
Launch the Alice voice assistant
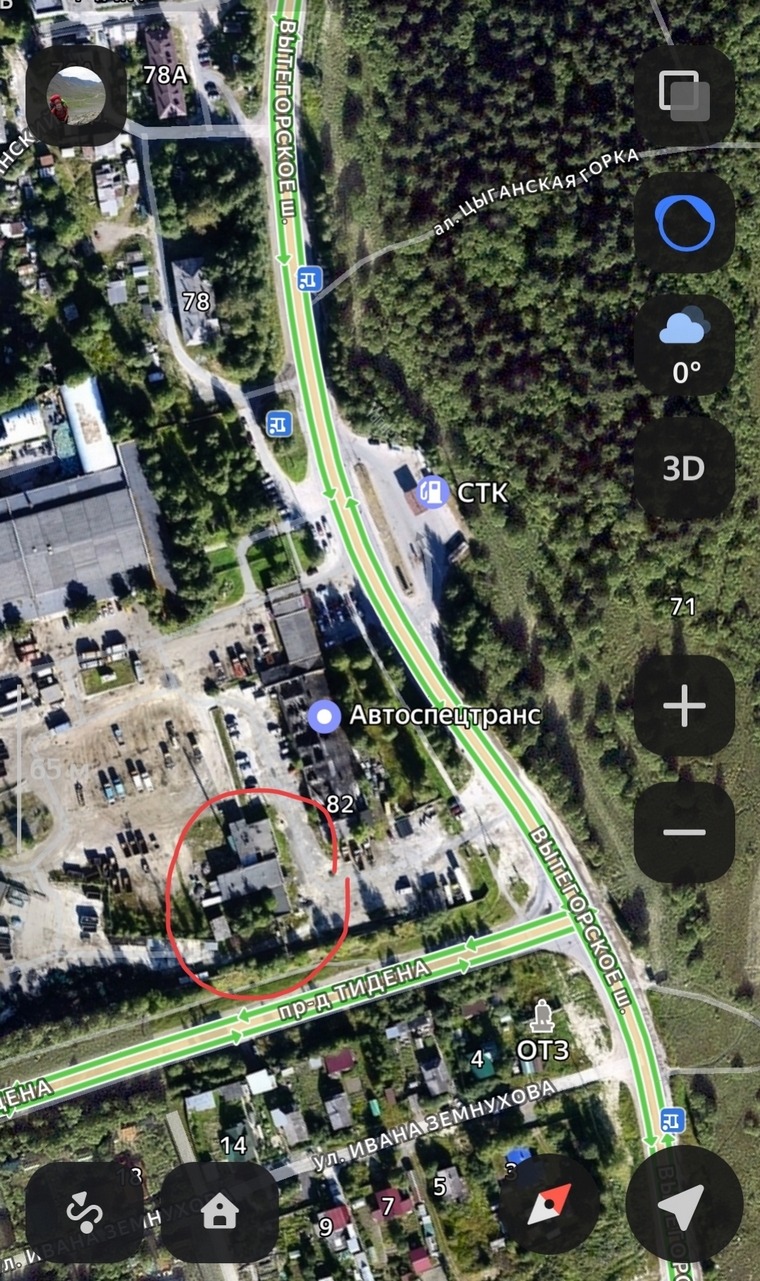[684, 223]
